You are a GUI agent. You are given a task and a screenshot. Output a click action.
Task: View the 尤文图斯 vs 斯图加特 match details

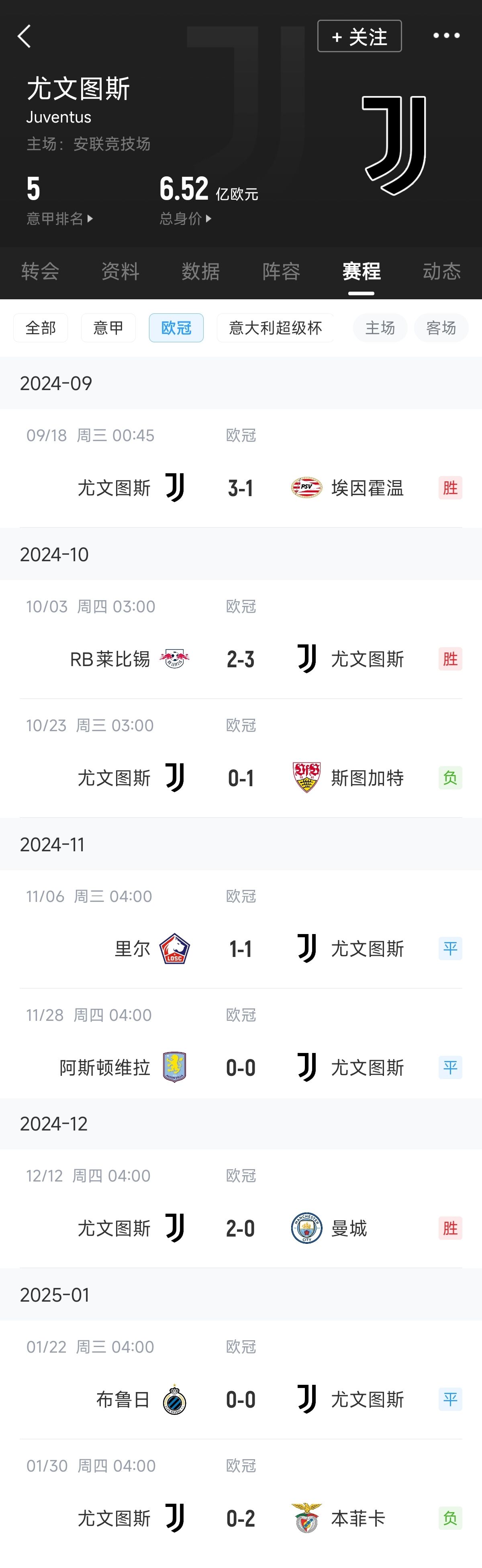[x=241, y=777]
